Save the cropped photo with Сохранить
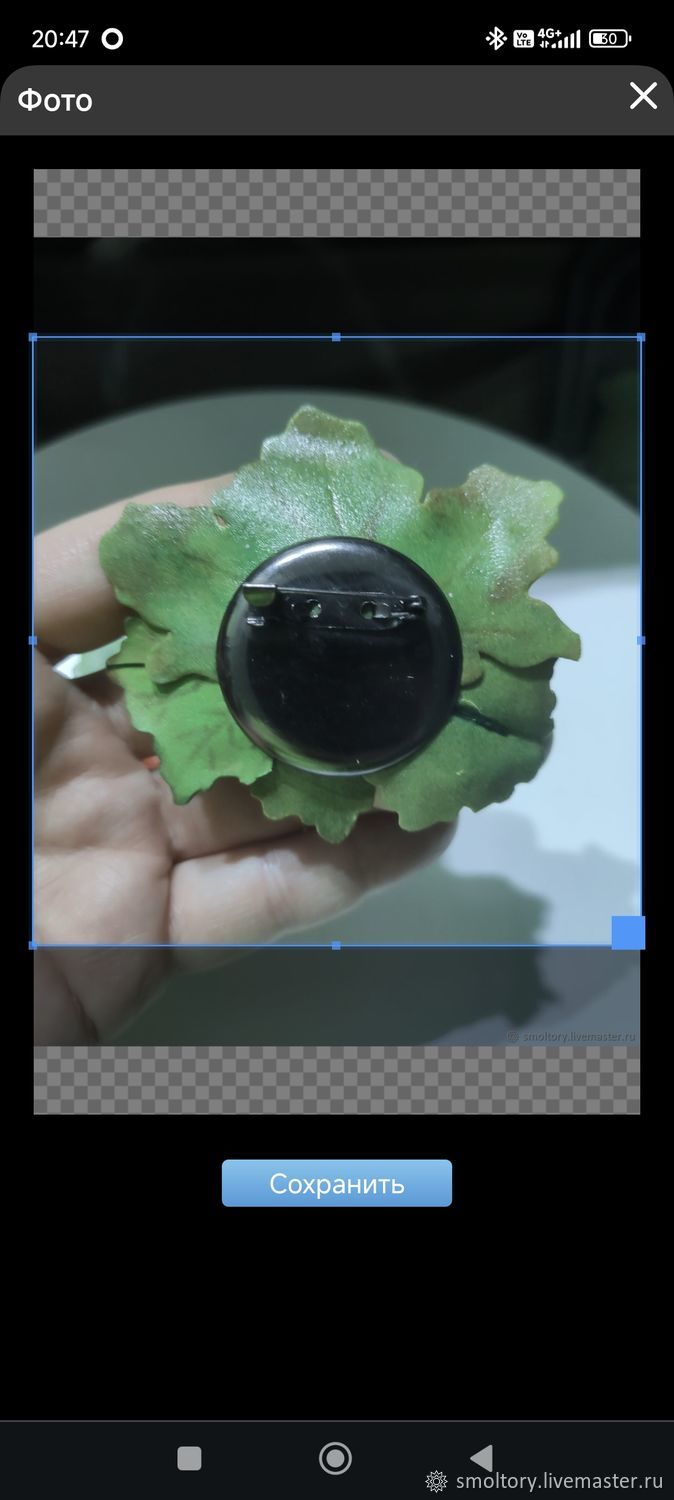 tap(337, 1183)
